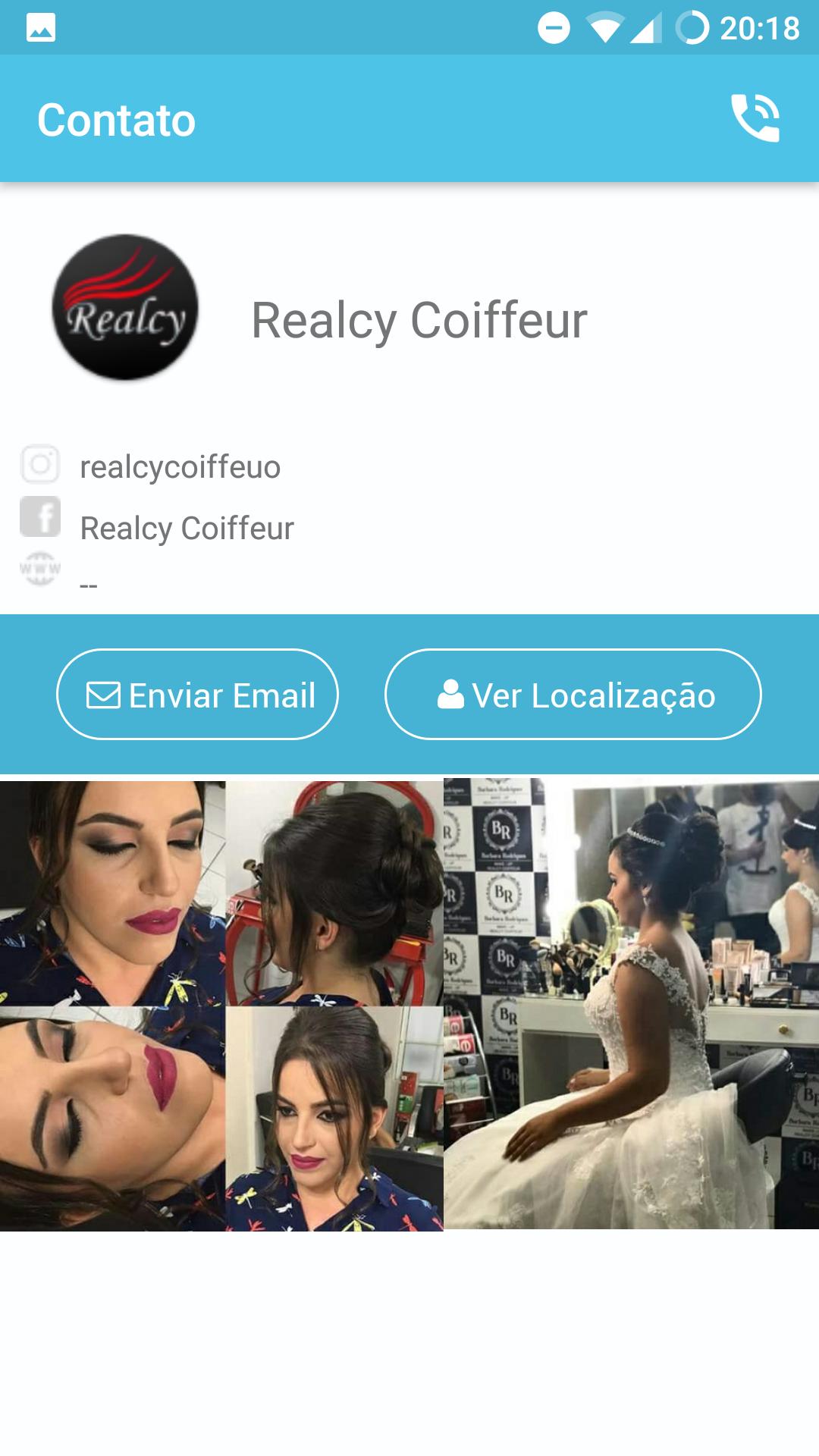
Task: Open Ver Localização
Action: (573, 695)
